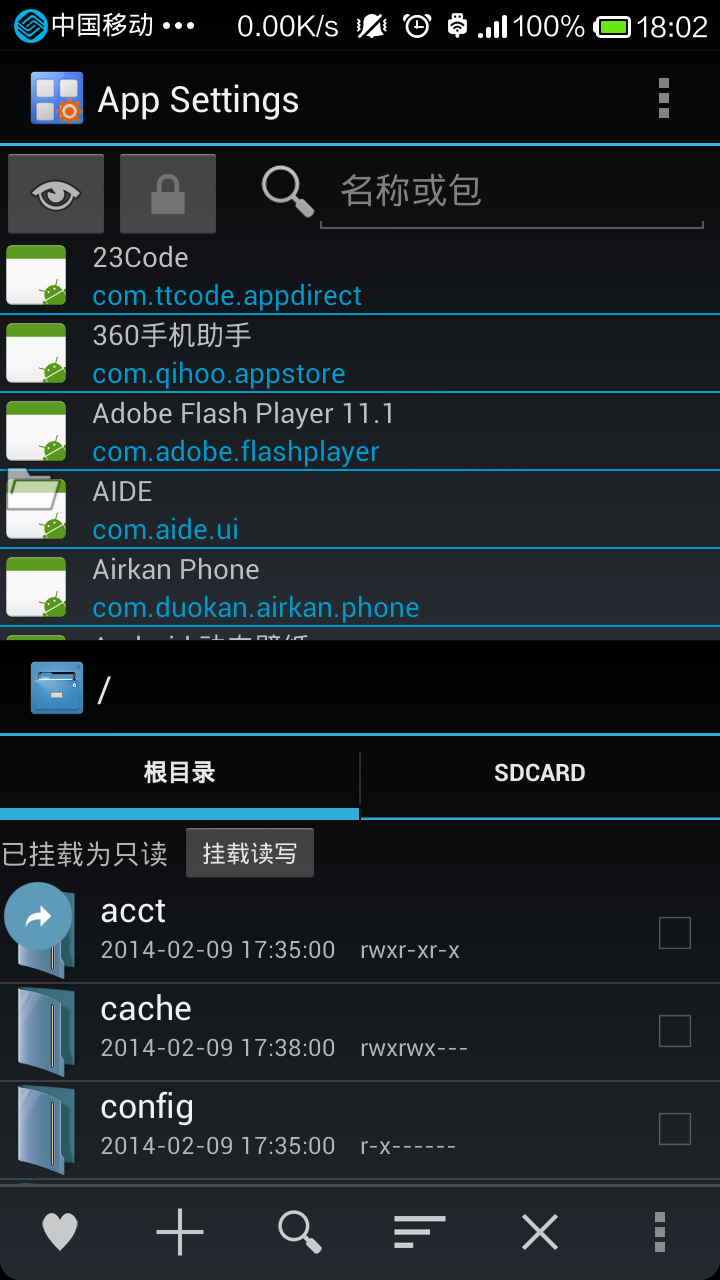Add a new item with plus icon
This screenshot has width=720, height=1280.
point(180,1232)
